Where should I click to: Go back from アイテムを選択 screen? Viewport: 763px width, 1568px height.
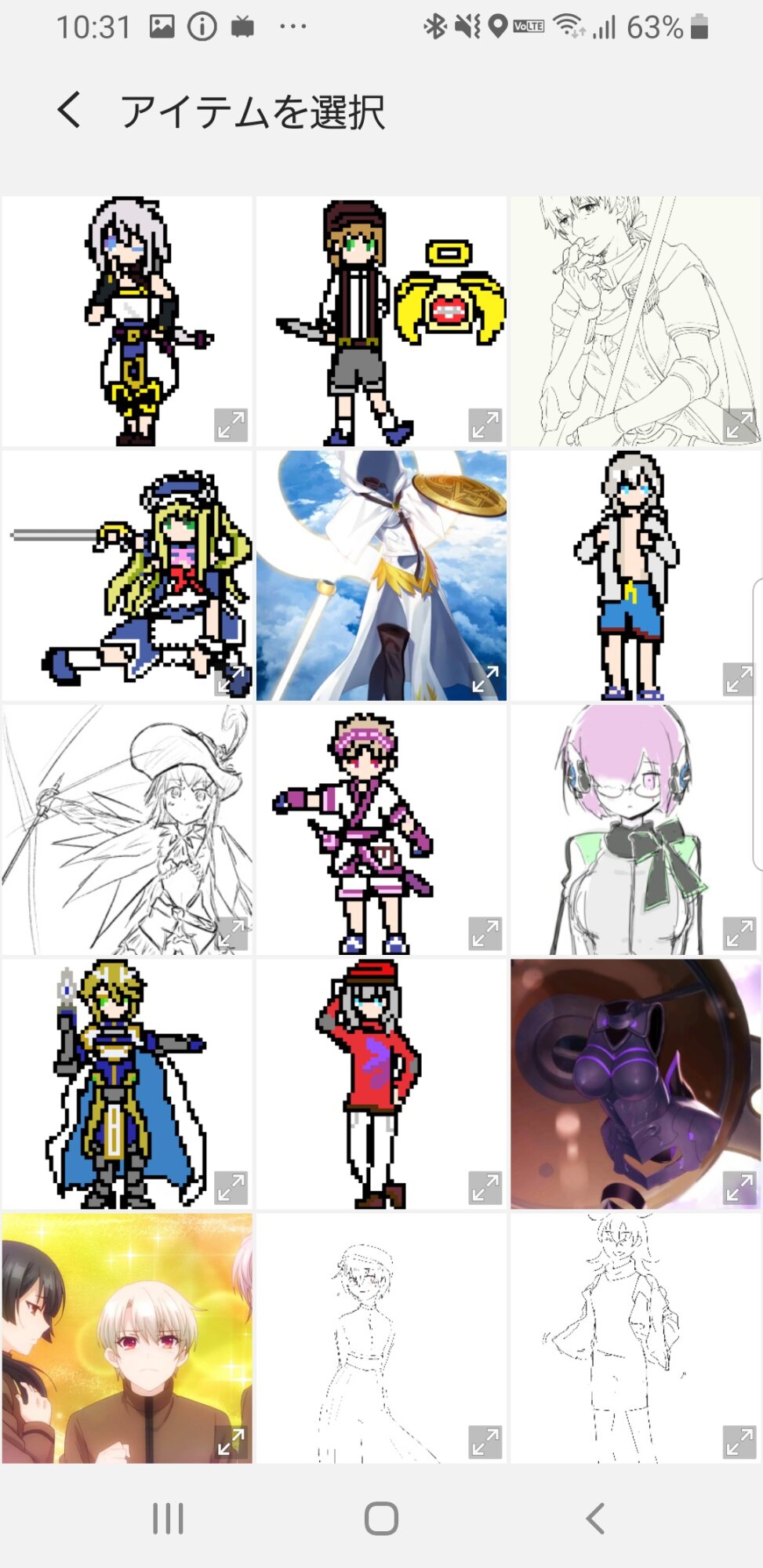pyautogui.click(x=69, y=110)
